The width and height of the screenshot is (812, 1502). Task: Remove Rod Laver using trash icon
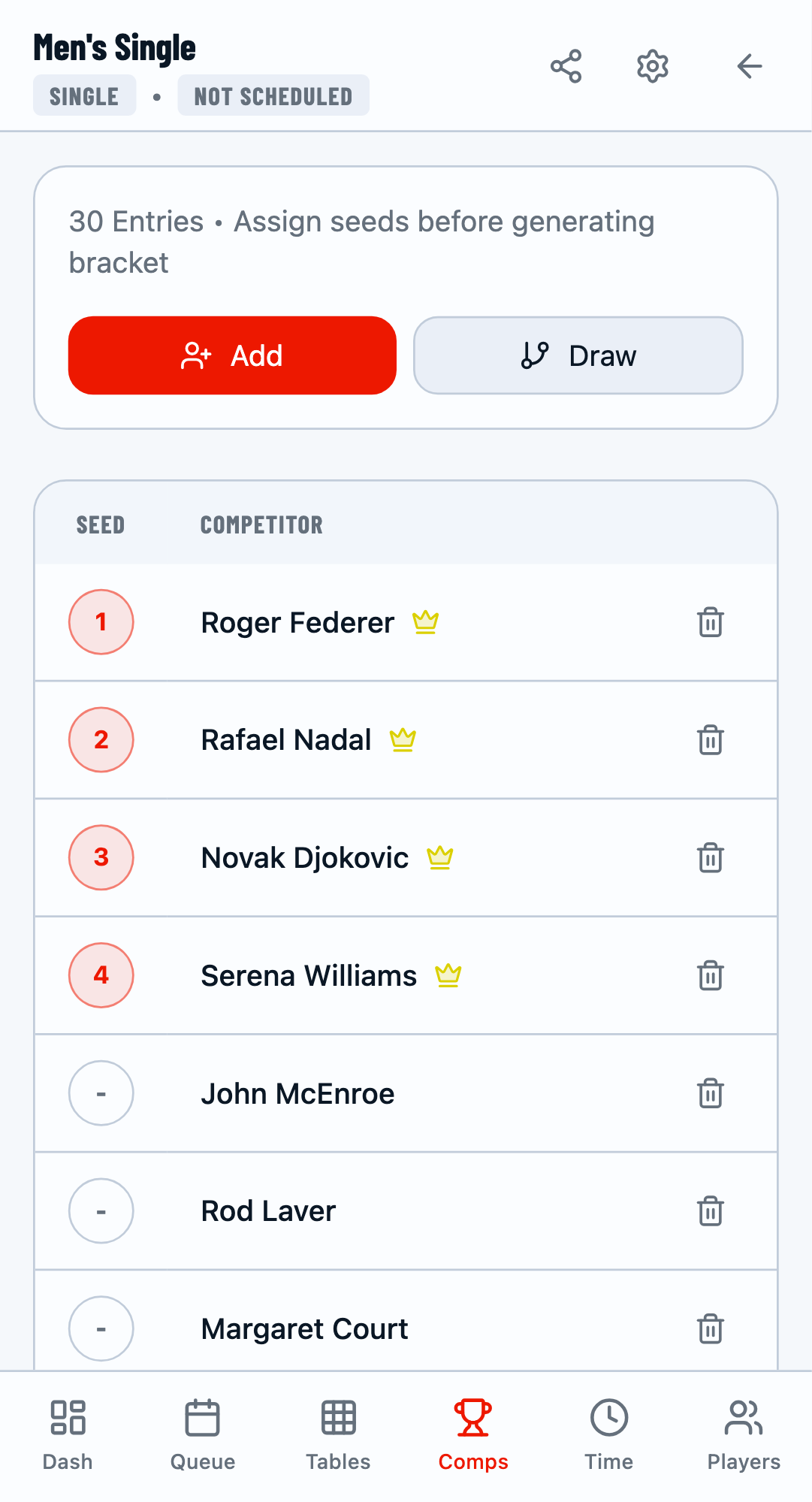pos(709,1210)
